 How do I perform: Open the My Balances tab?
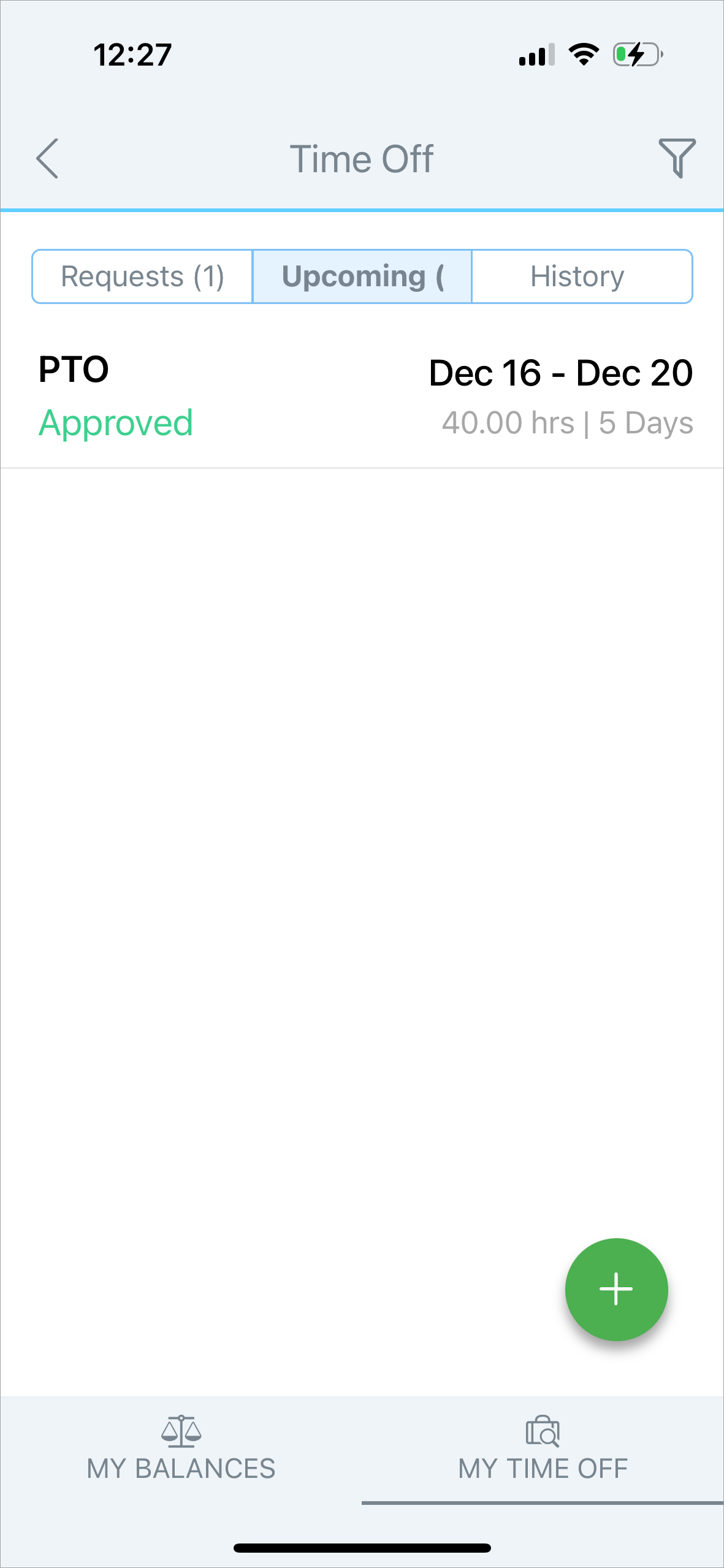point(181,1448)
